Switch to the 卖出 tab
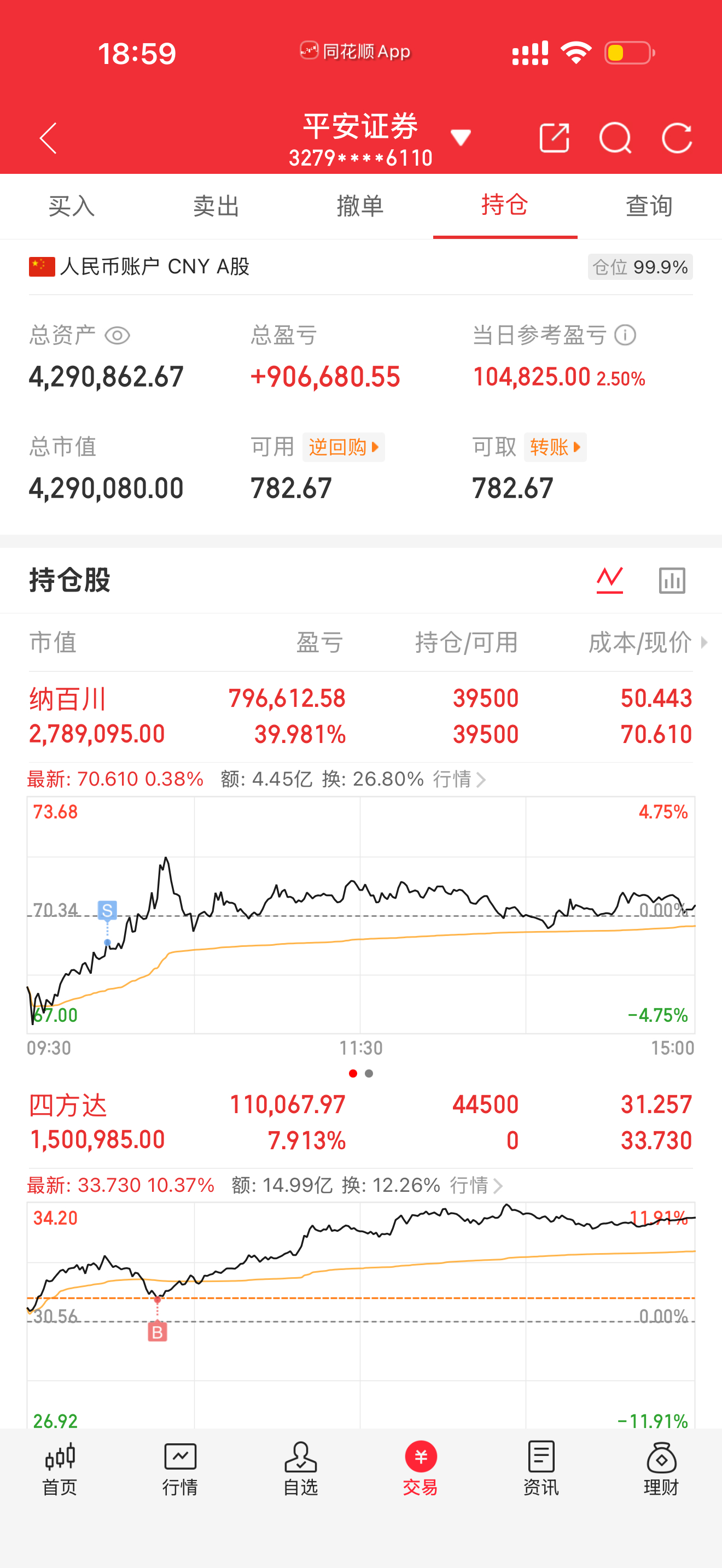The image size is (722, 1568). [x=216, y=206]
